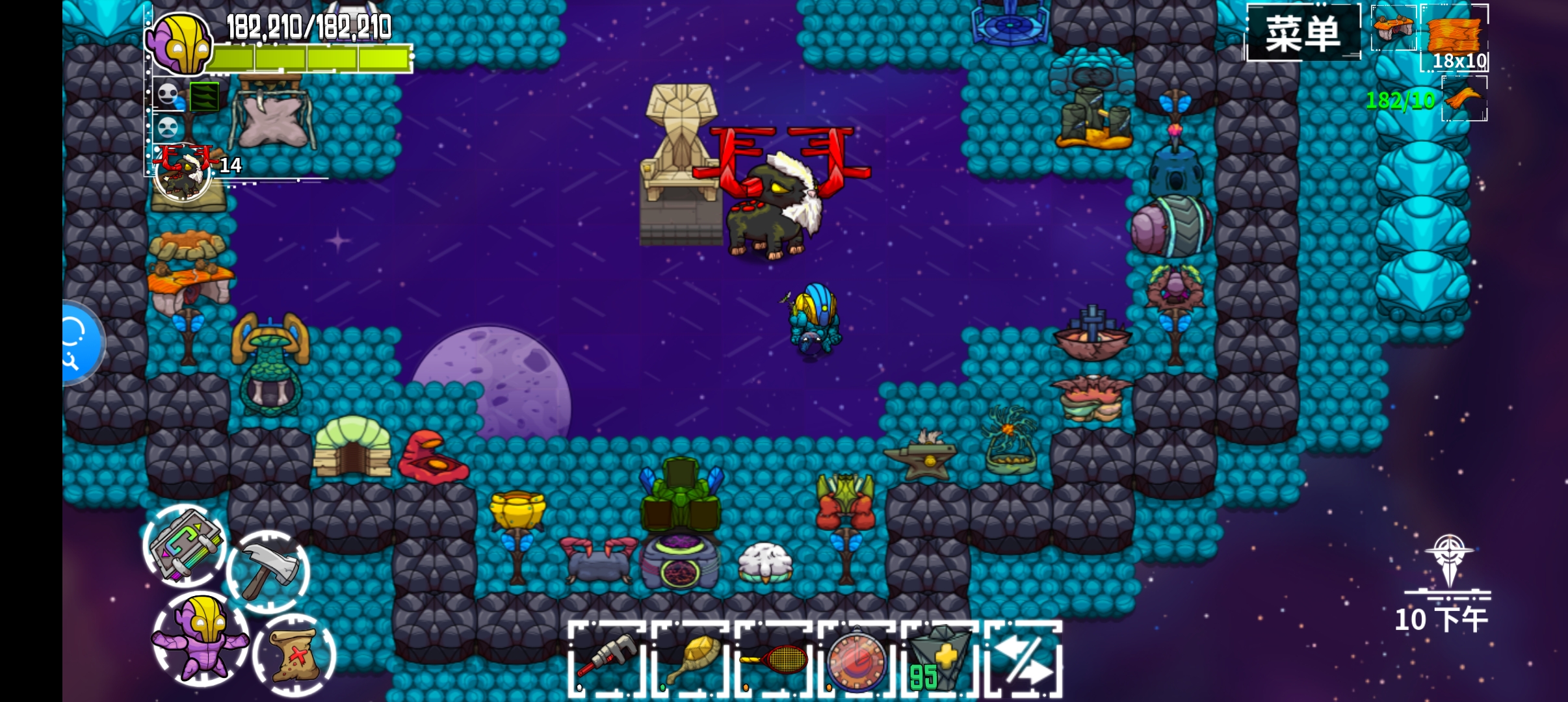
Task: Open the pet portrait with level 14
Action: tap(184, 173)
